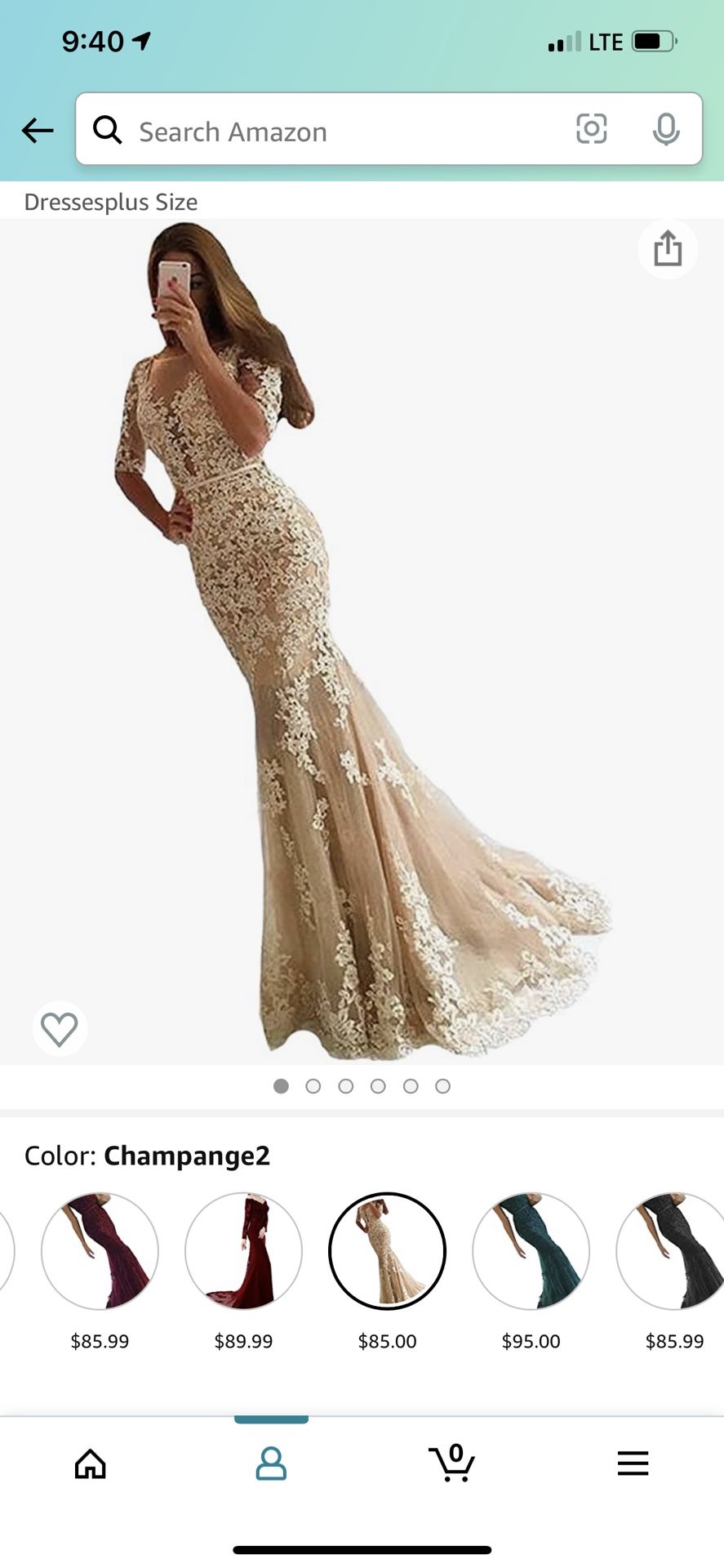724x1568 pixels.
Task: Select the burgundy dress at $89.99
Action: (243, 1251)
